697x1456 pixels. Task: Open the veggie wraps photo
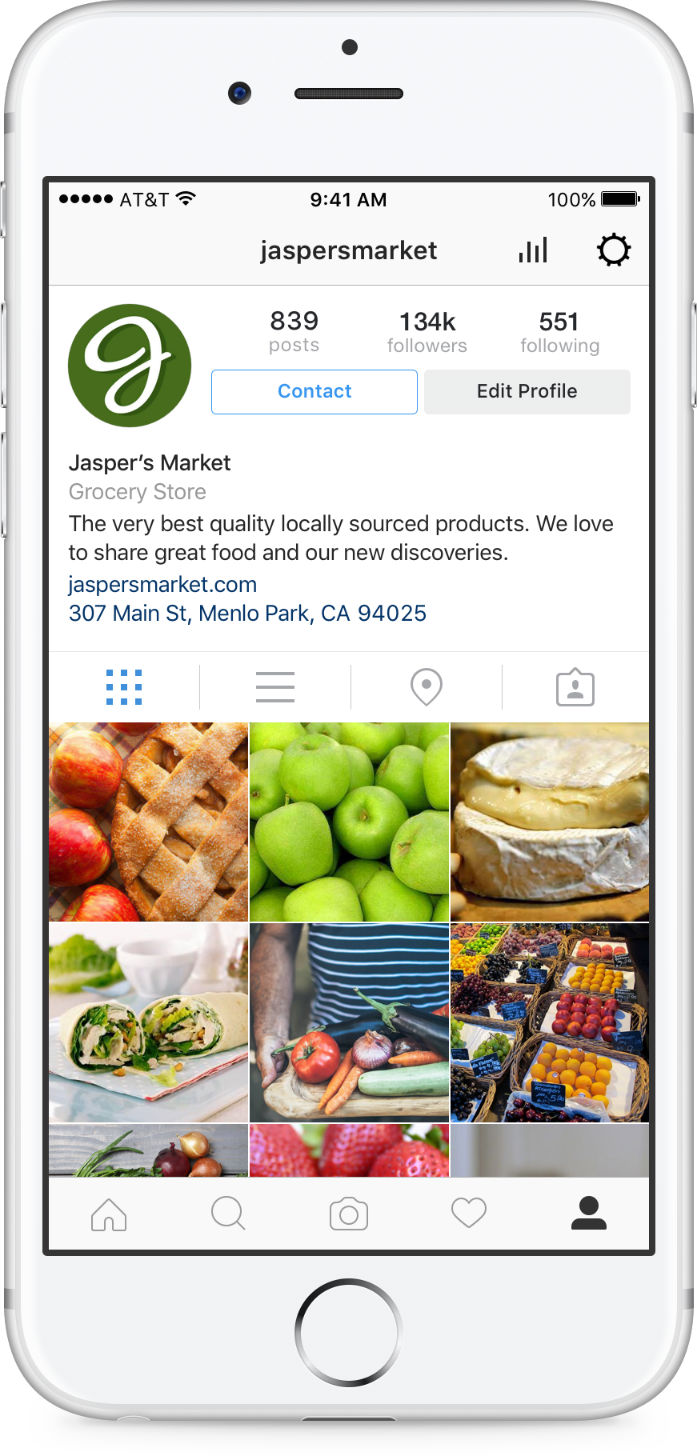point(148,1022)
